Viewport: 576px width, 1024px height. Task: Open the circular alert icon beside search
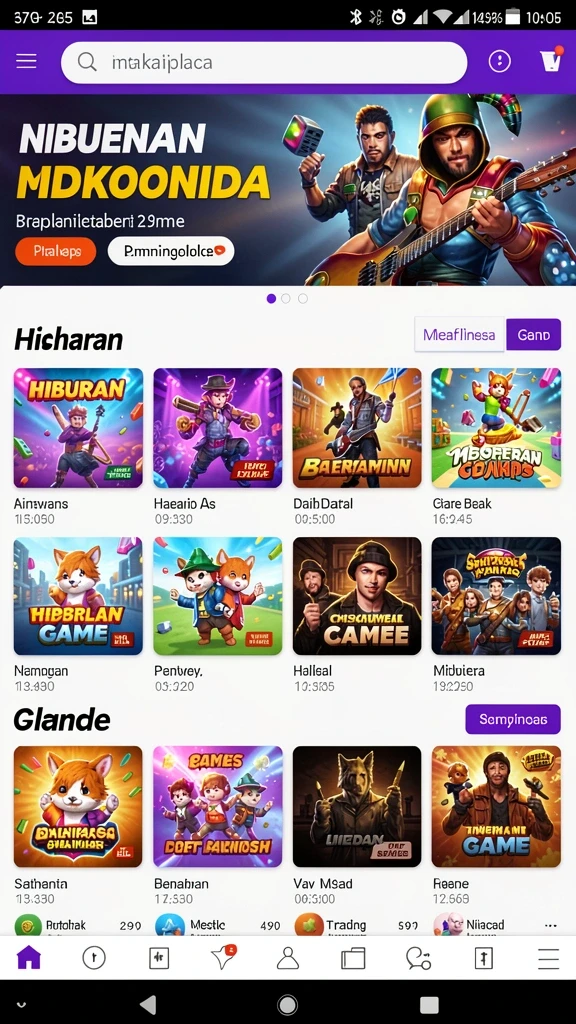point(500,61)
